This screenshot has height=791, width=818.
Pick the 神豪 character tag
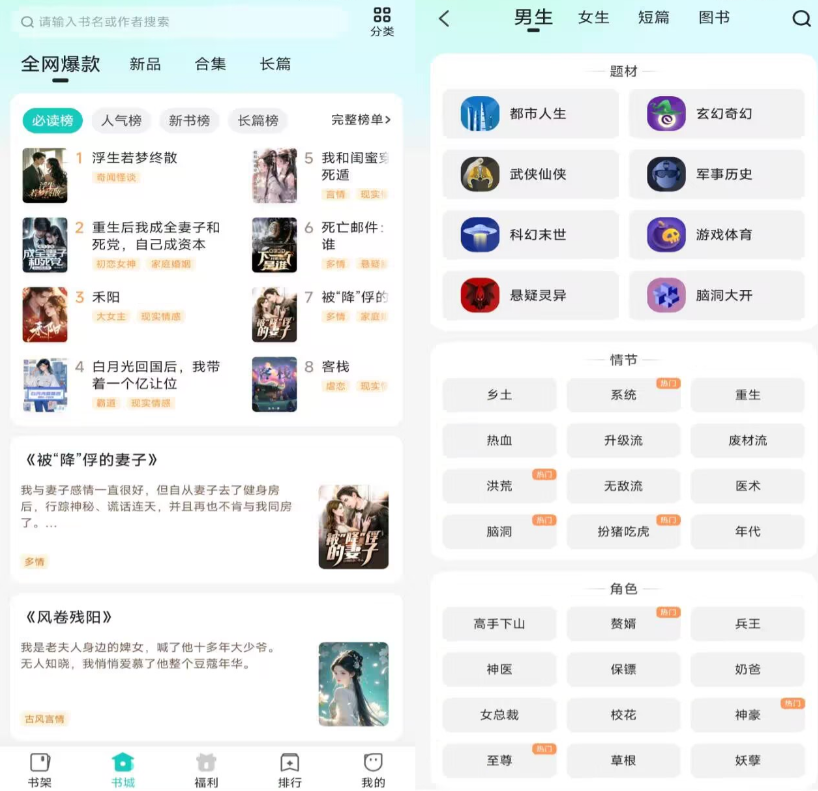click(747, 715)
